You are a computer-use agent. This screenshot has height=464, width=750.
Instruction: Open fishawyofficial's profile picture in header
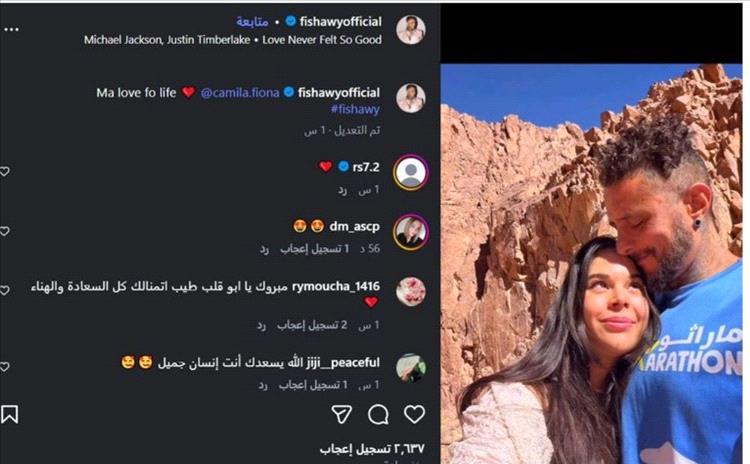pyautogui.click(x=410, y=30)
